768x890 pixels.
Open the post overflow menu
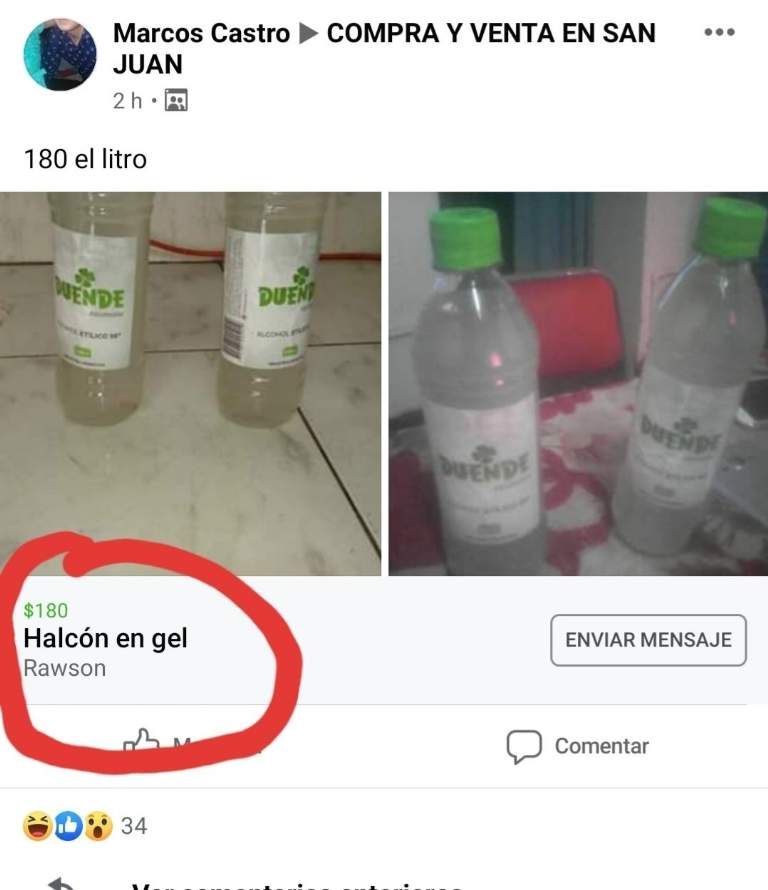[x=719, y=33]
